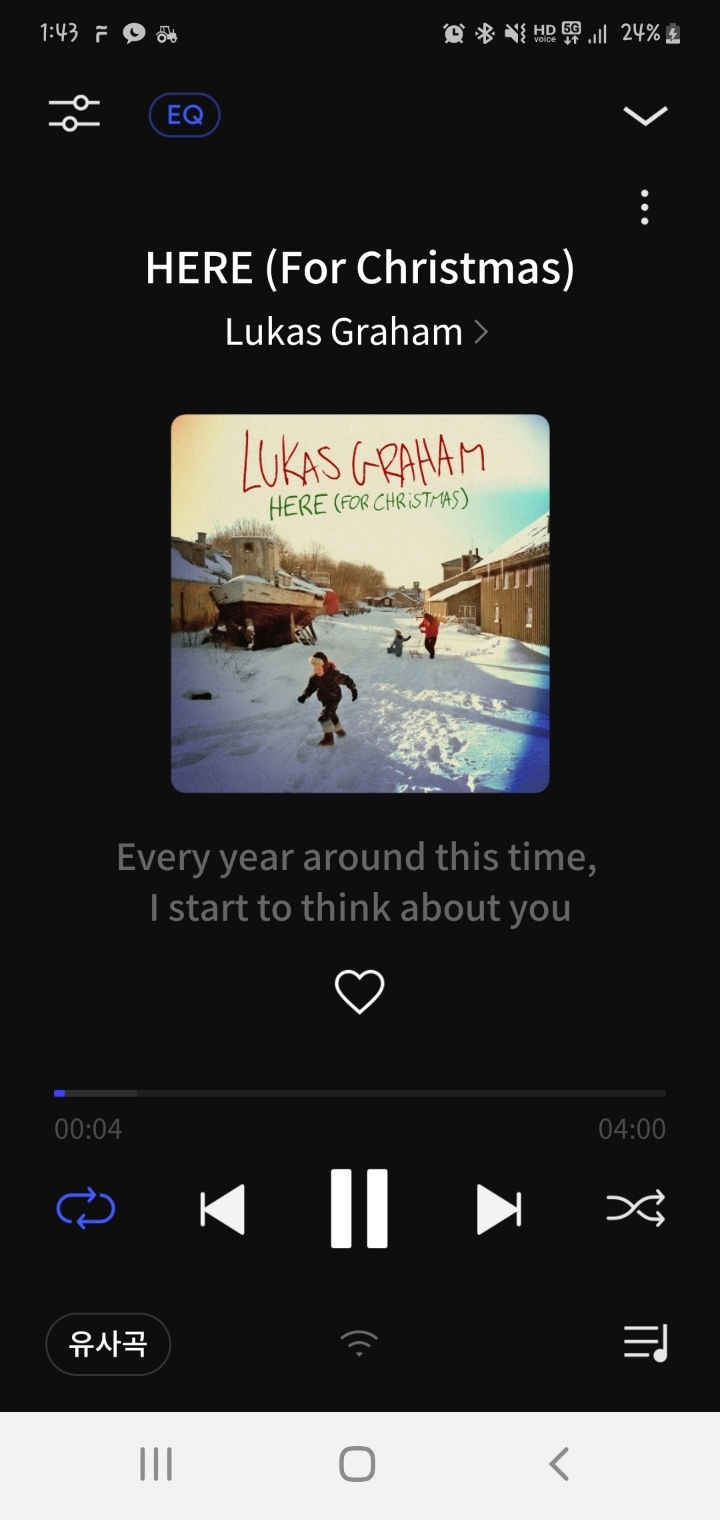Toggle the repeat mode

pyautogui.click(x=86, y=1209)
